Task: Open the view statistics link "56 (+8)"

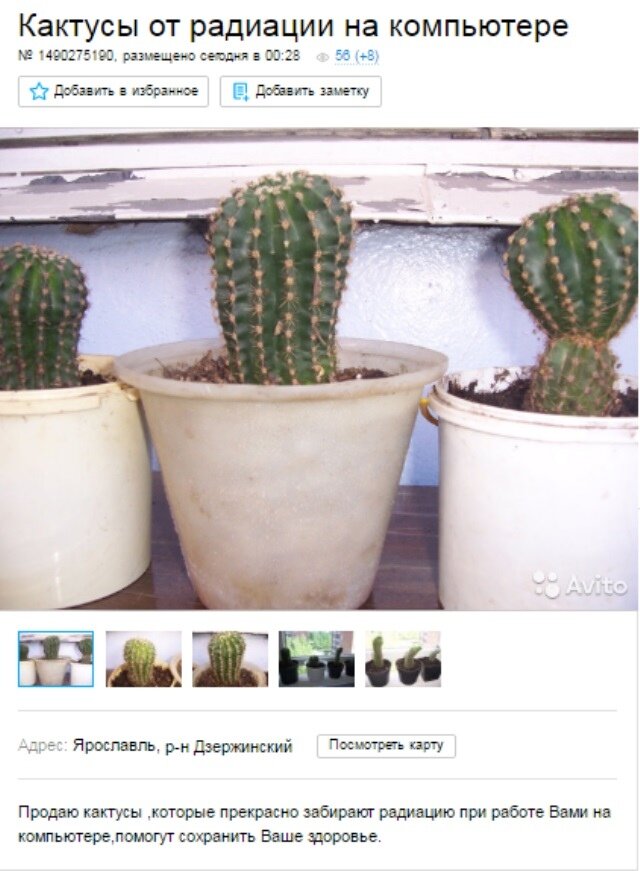Action: click(x=356, y=57)
